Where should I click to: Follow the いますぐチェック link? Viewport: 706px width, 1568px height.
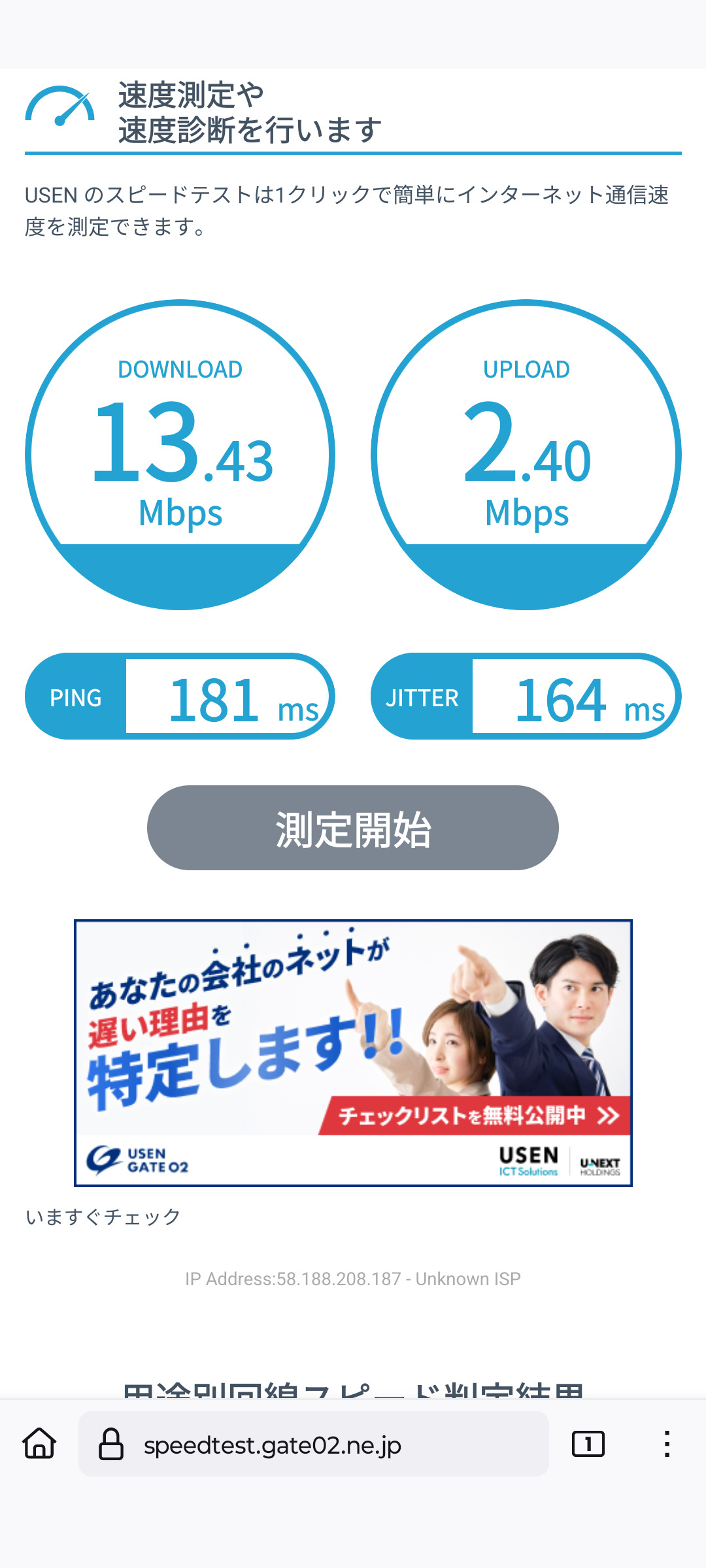103,1217
